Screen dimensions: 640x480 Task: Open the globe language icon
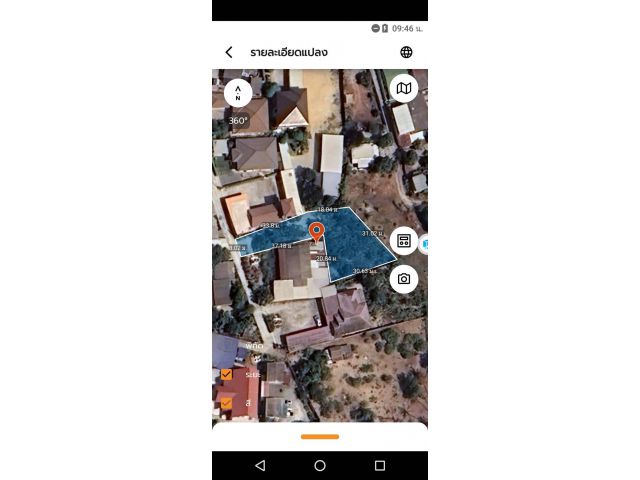click(x=406, y=52)
